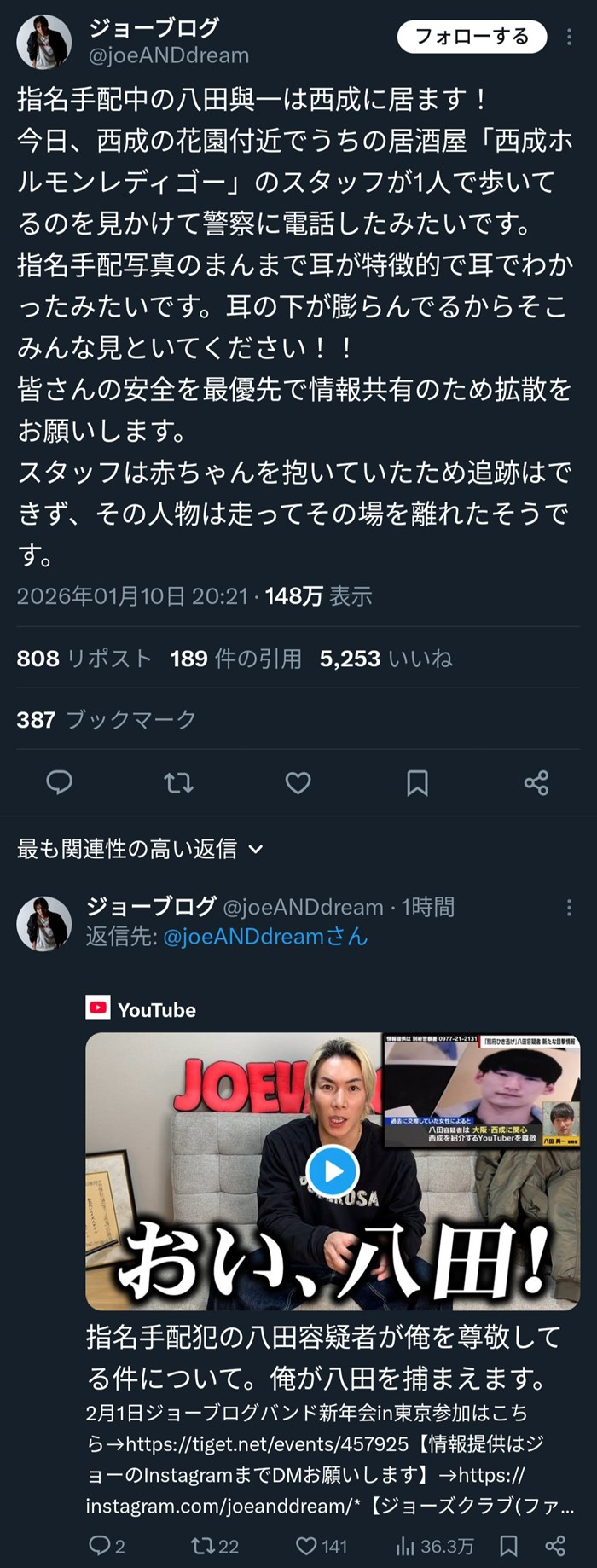Like the reply with 141 likes
This screenshot has width=597, height=1568.
tap(321, 1545)
